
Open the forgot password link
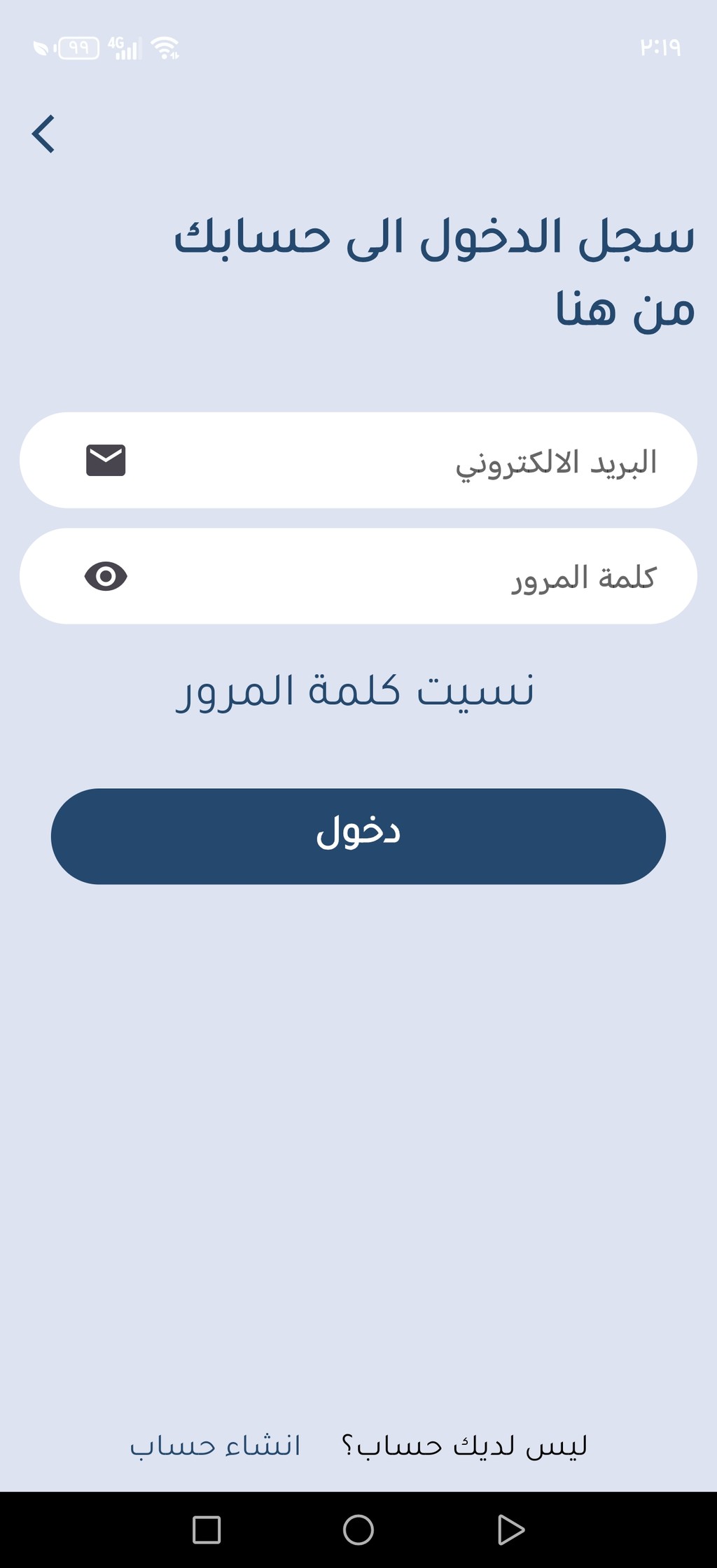355,692
